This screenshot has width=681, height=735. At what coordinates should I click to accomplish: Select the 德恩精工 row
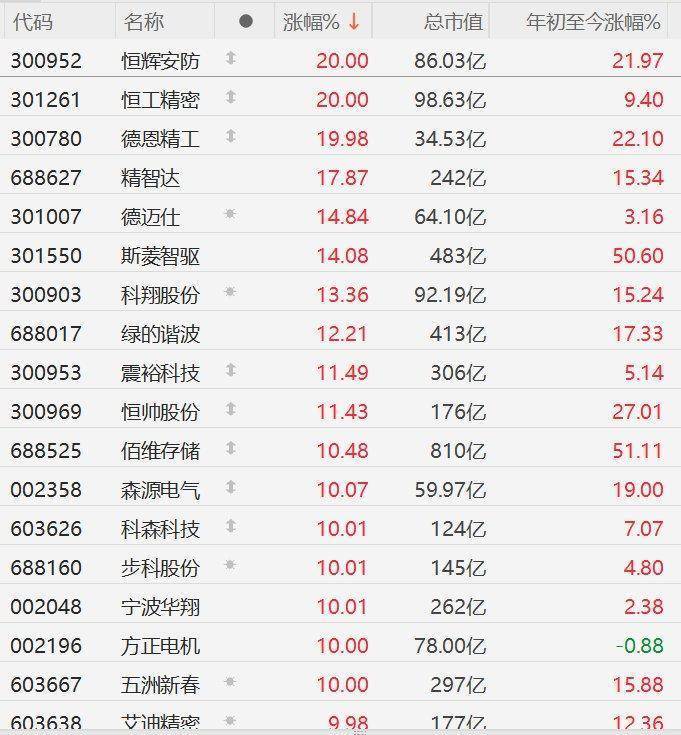point(160,139)
